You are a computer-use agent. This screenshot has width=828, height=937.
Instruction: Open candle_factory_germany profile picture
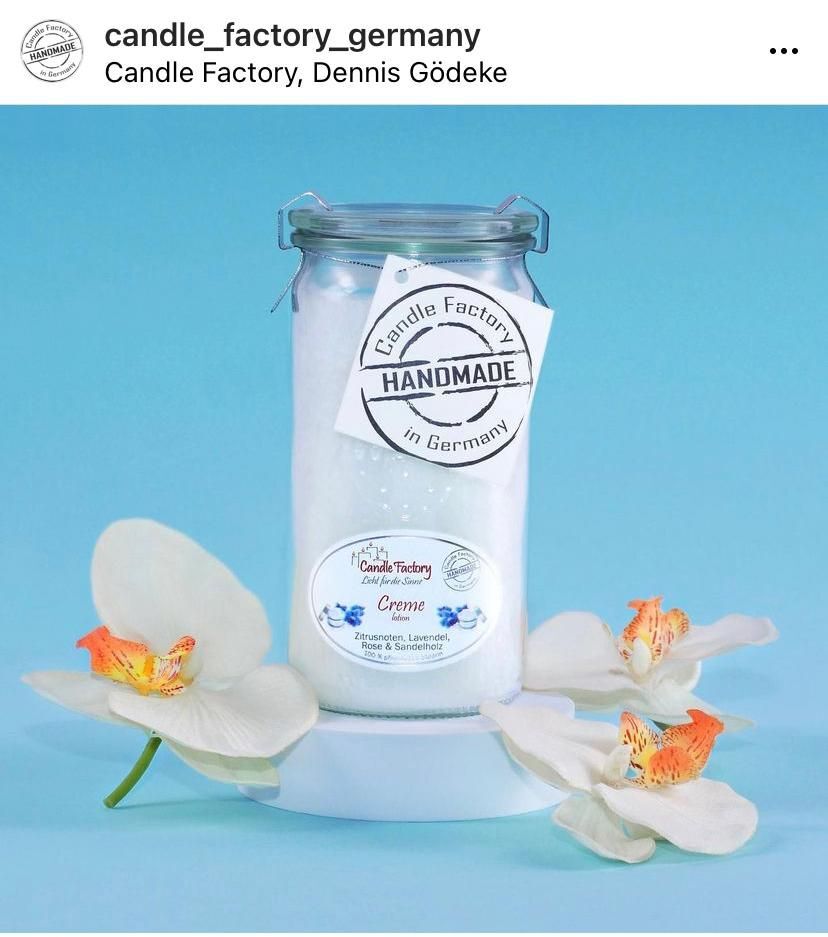point(52,52)
